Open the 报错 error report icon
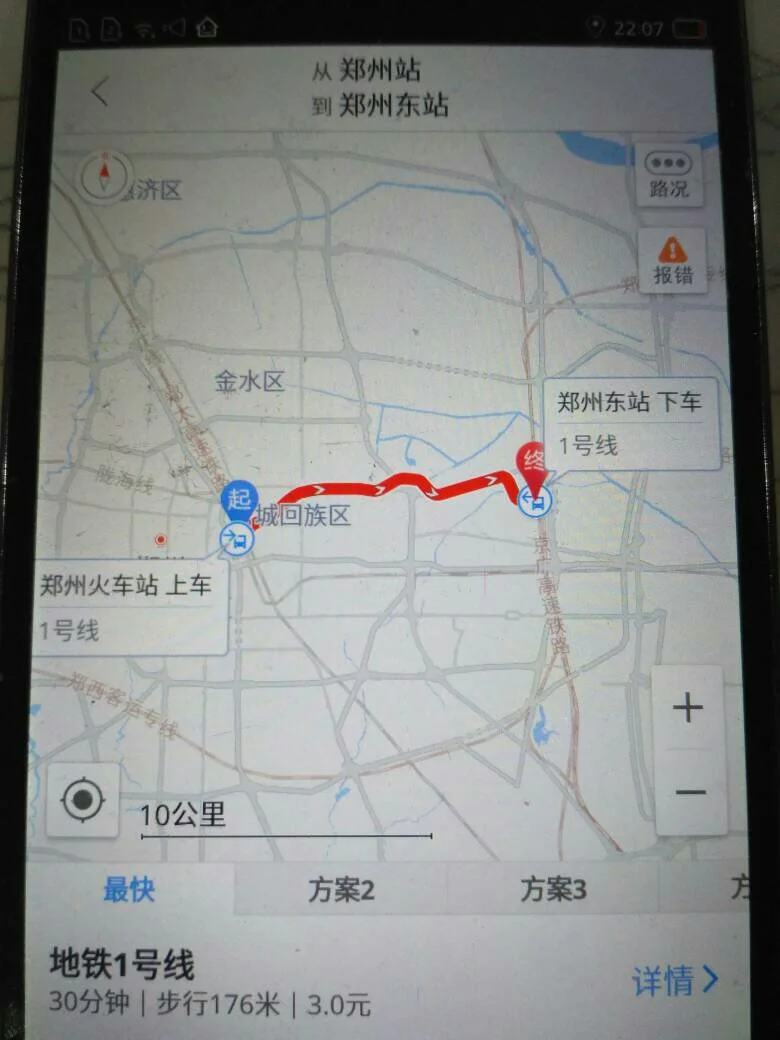 pyautogui.click(x=671, y=262)
